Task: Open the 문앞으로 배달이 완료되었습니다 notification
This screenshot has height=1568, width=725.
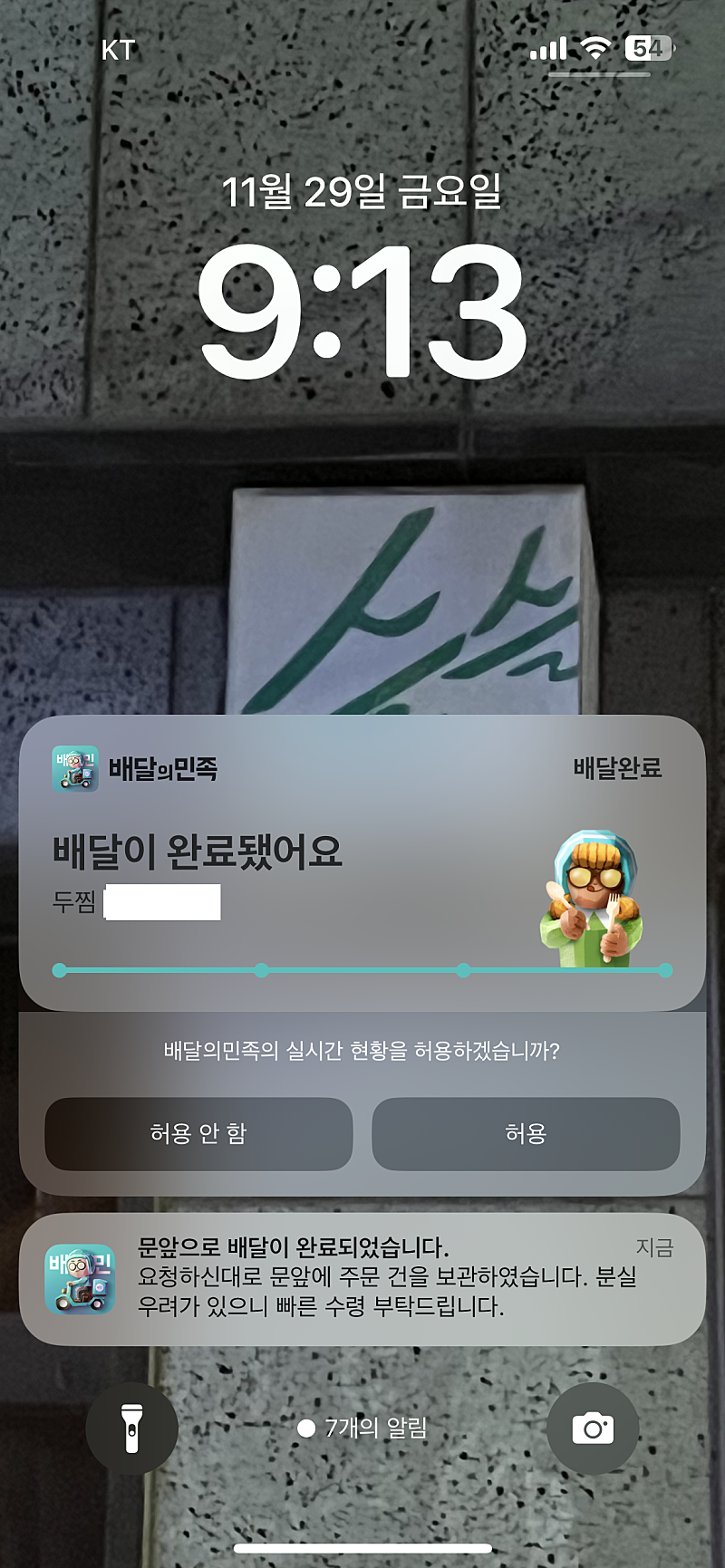Action: (x=362, y=1277)
